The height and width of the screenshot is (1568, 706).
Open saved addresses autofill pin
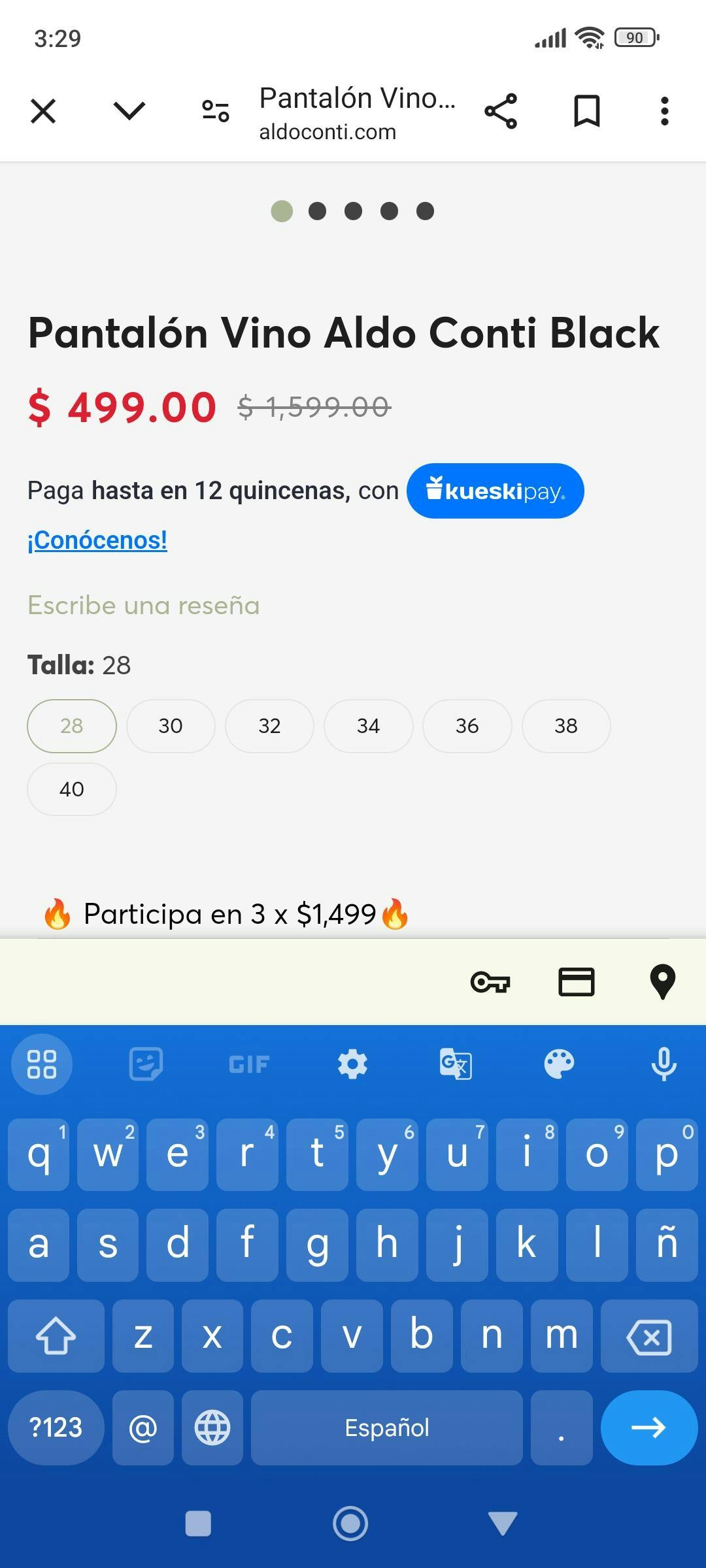[662, 981]
